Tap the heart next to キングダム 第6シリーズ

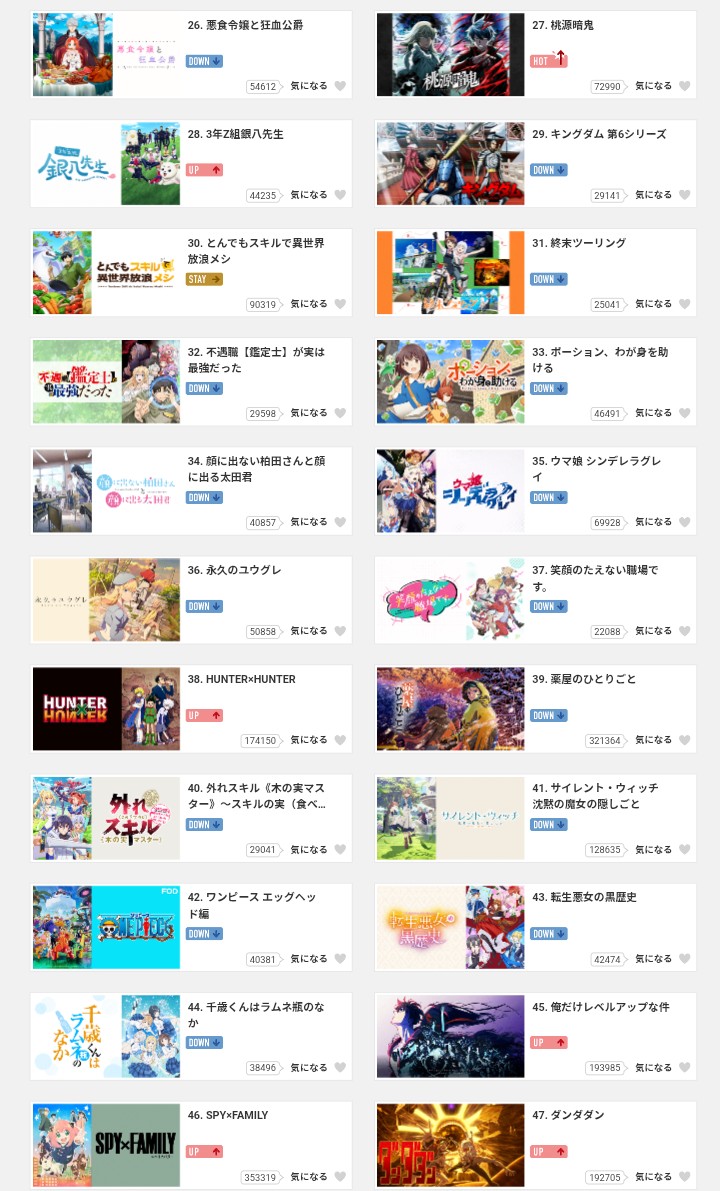click(x=684, y=196)
